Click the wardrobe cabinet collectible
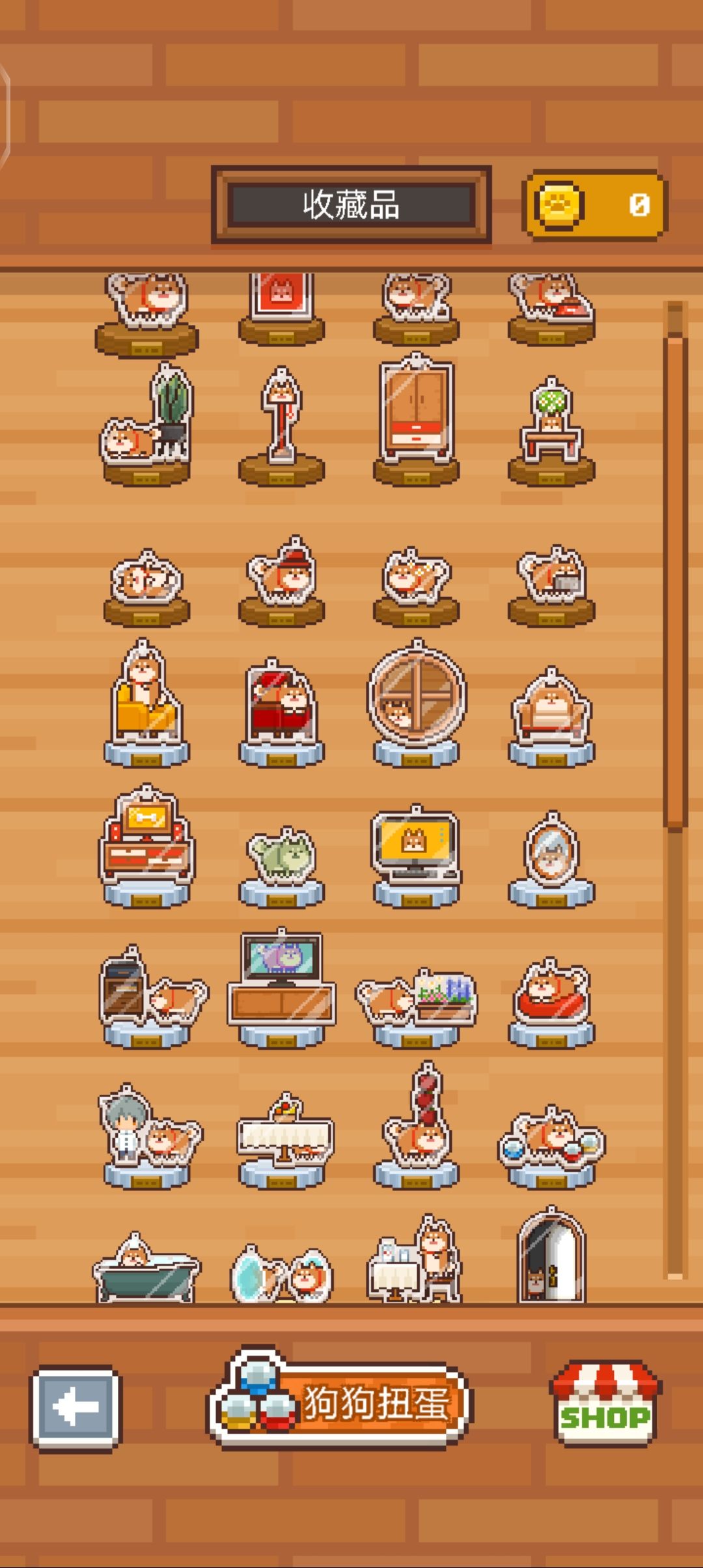Screen dimensions: 703x1568 click(417, 410)
